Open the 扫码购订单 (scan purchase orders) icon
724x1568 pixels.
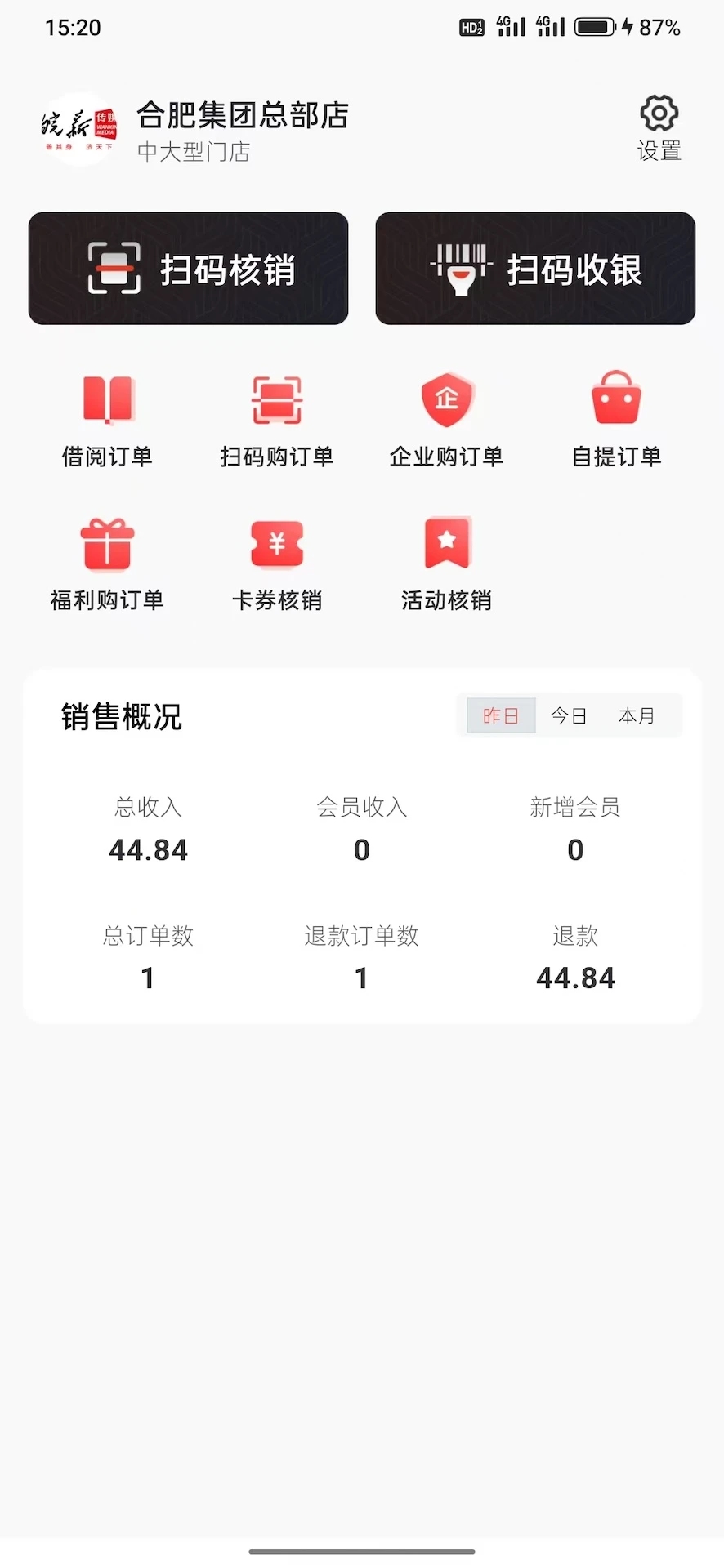(277, 417)
